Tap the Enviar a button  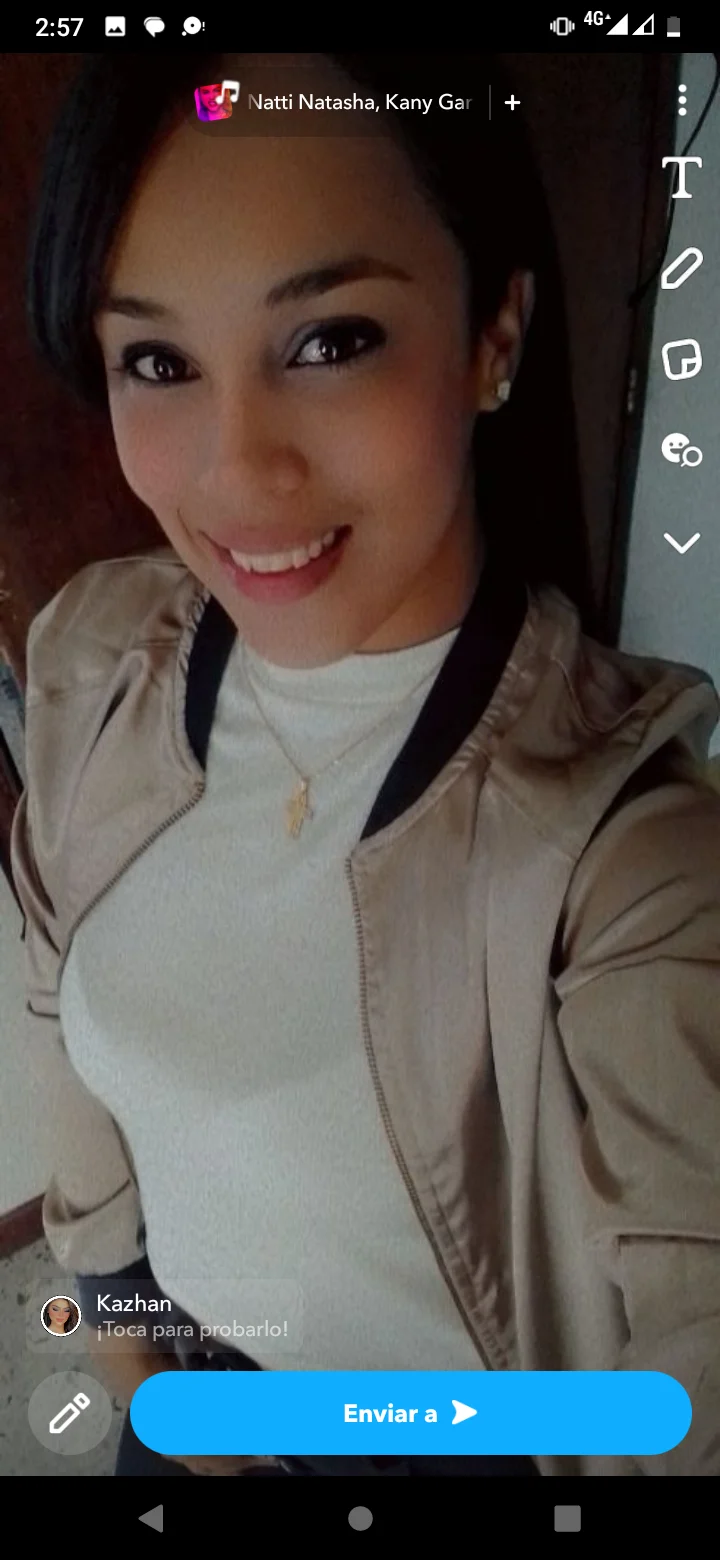pyautogui.click(x=410, y=1413)
